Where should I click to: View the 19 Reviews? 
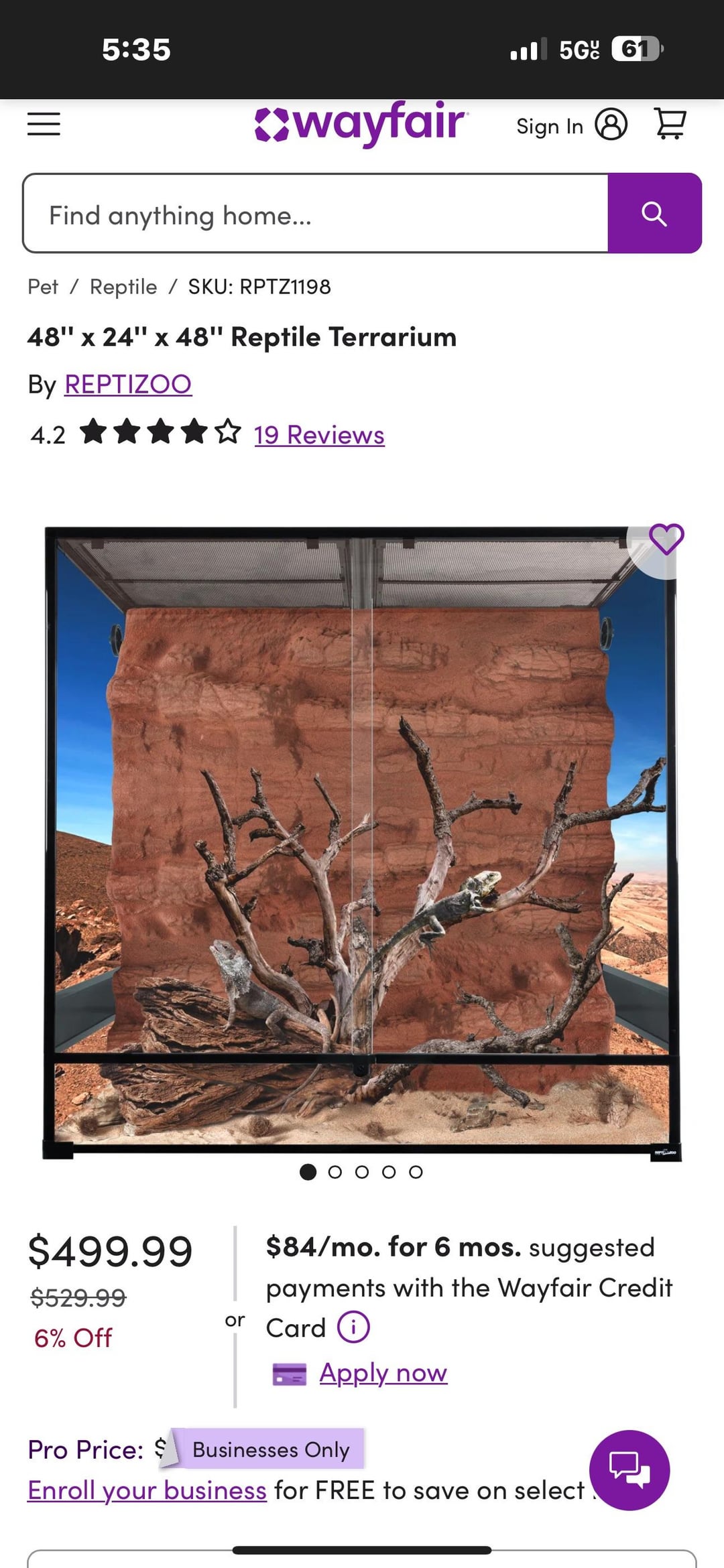[x=319, y=435]
